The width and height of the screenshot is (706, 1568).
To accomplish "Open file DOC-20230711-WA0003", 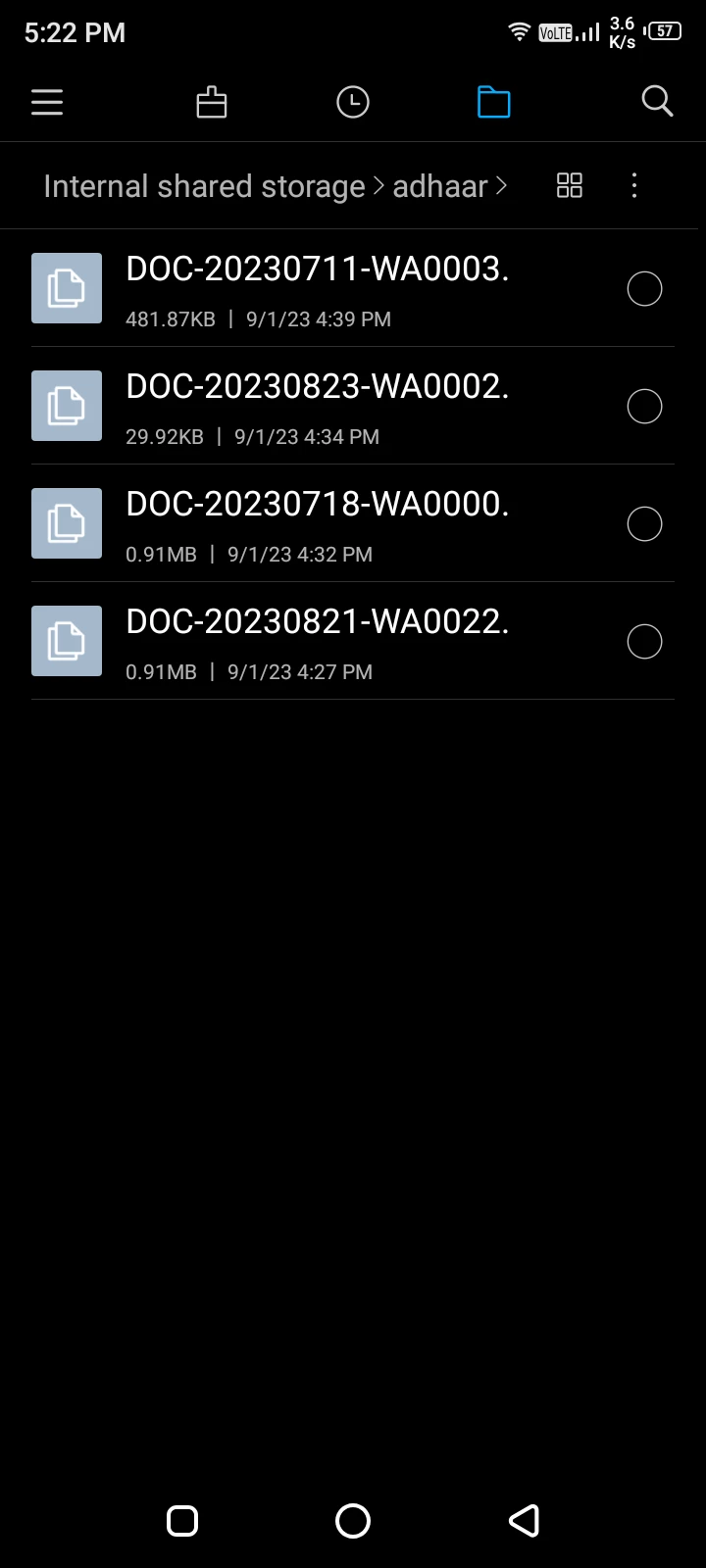I will [x=318, y=288].
